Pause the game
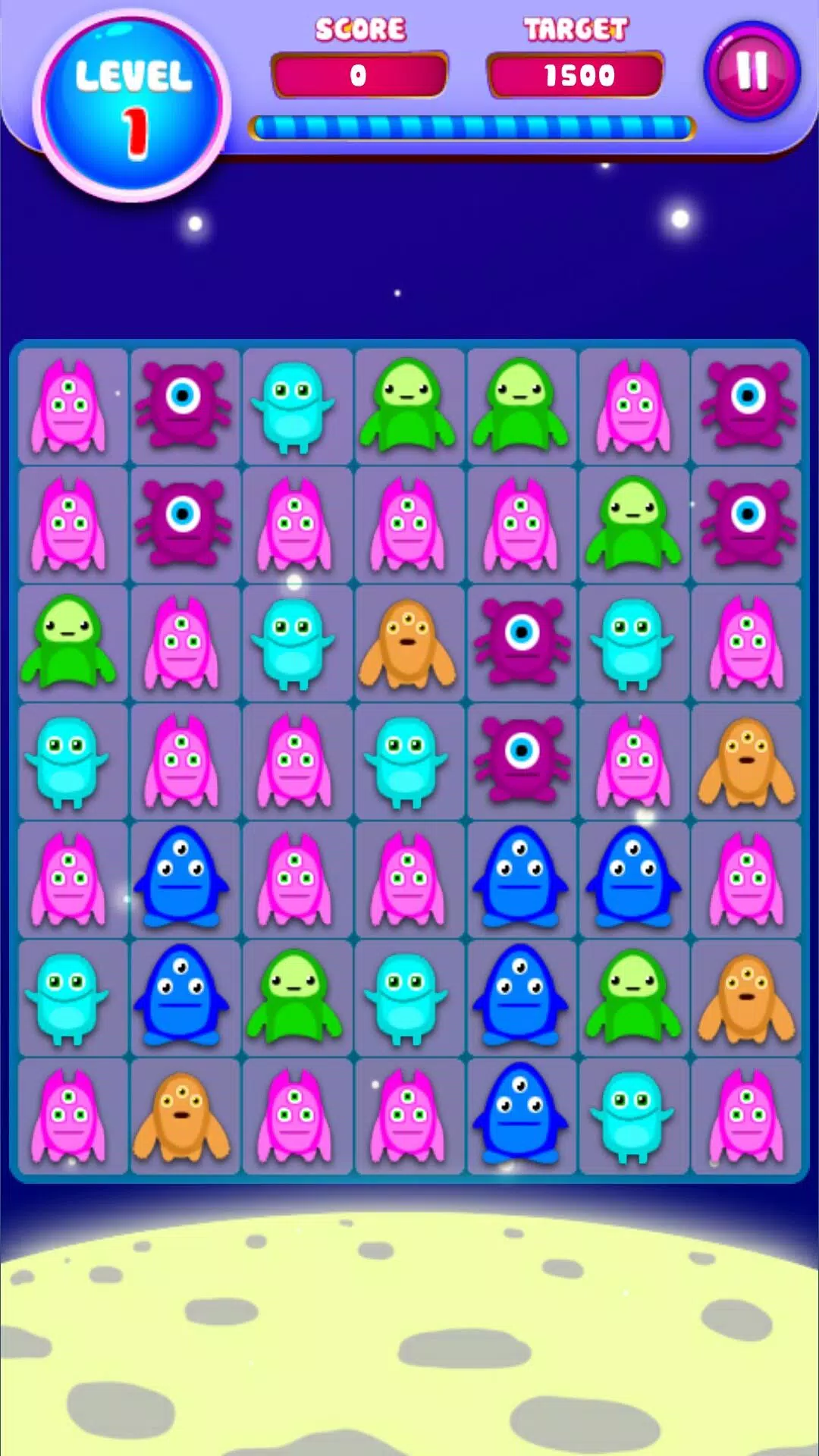The height and width of the screenshot is (1456, 819). (752, 72)
